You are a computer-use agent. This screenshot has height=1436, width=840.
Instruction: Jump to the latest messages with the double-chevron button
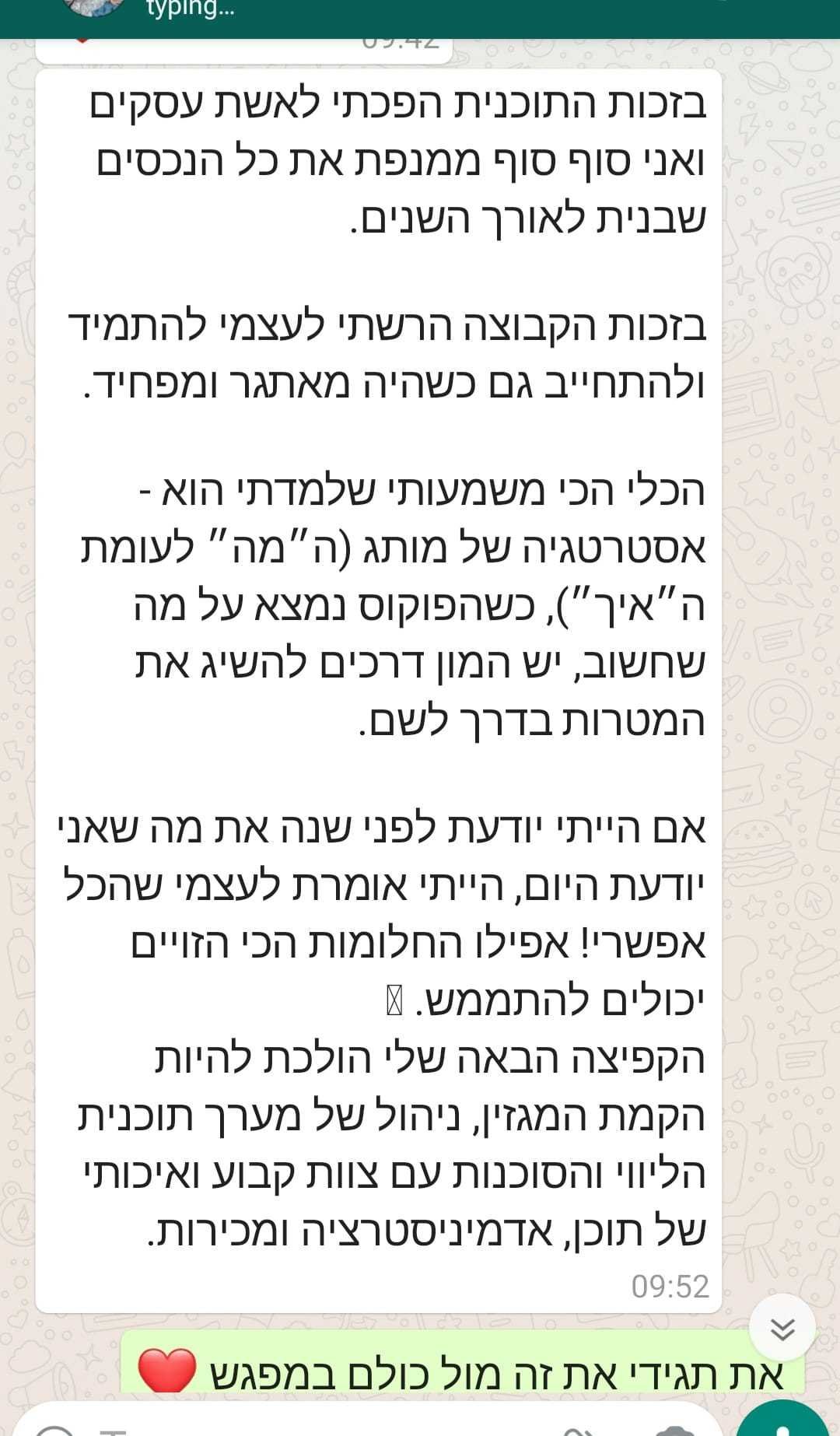(782, 1329)
